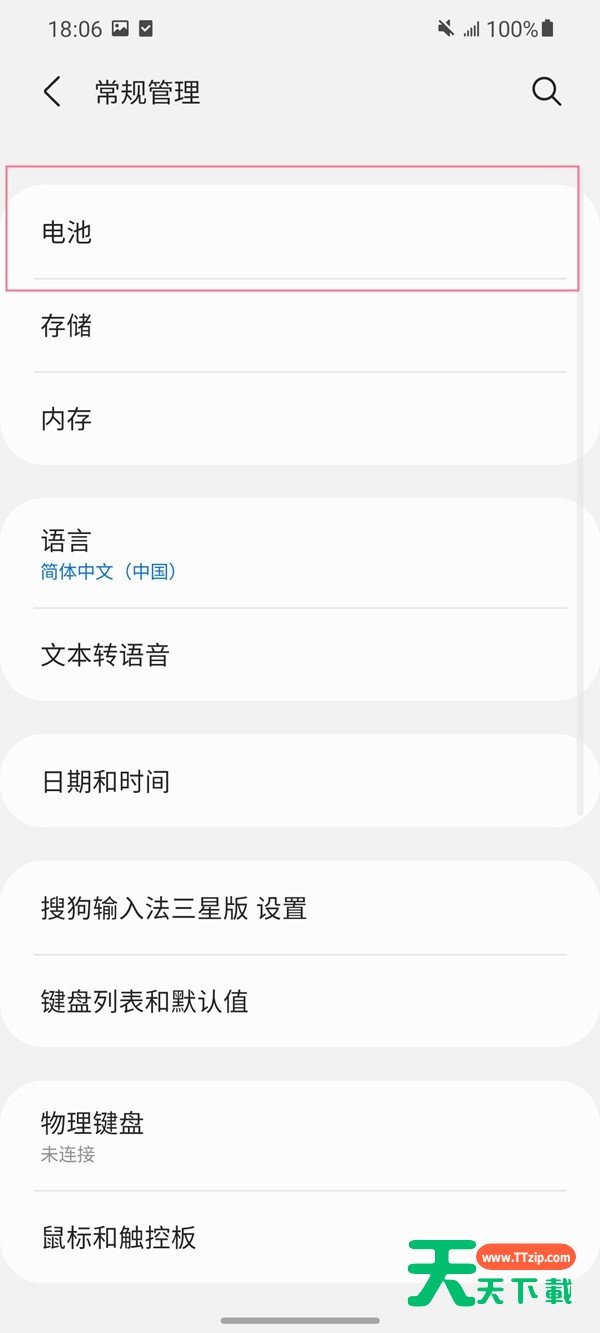This screenshot has height=1333, width=600.
Task: Open 物理键盘 settings
Action: click(290, 1135)
